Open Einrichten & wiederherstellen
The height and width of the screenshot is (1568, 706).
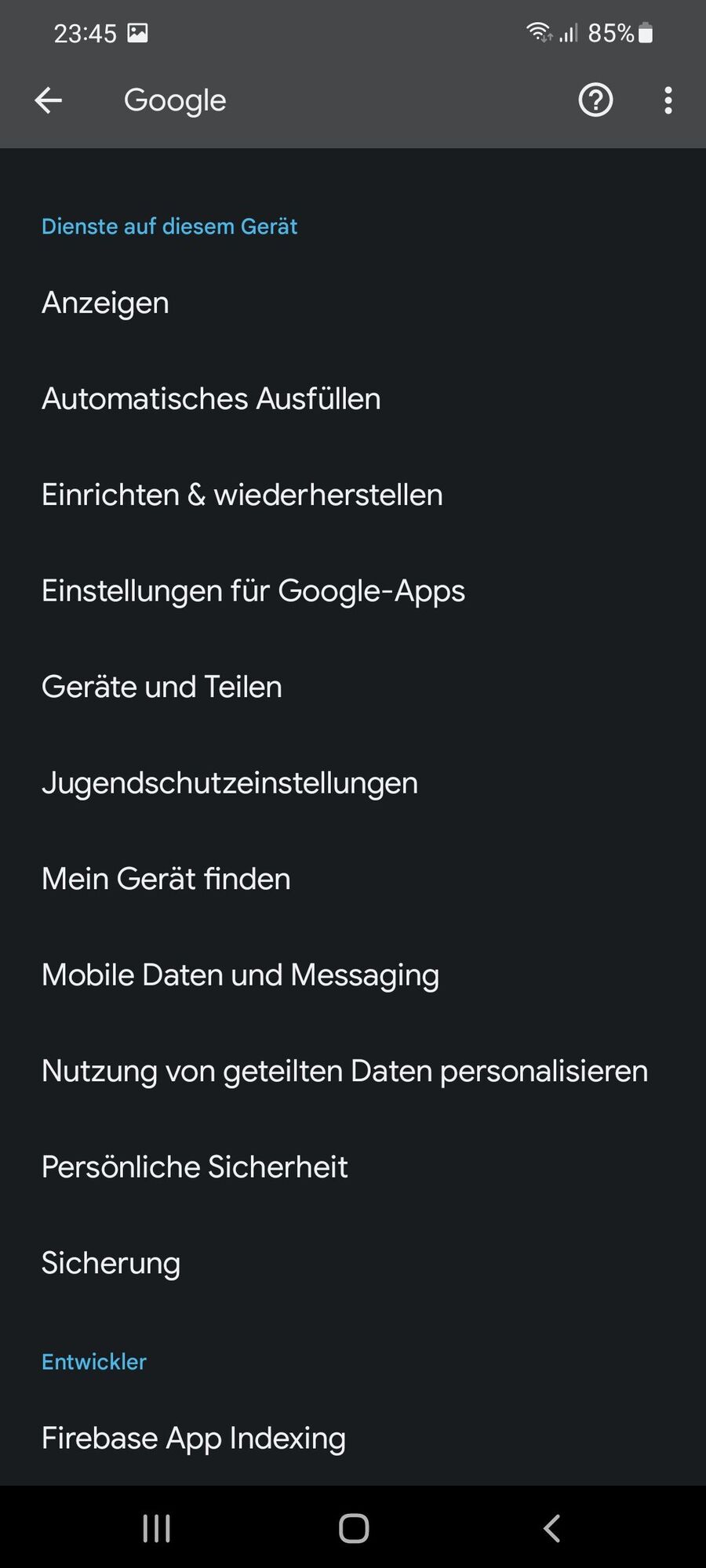242,495
